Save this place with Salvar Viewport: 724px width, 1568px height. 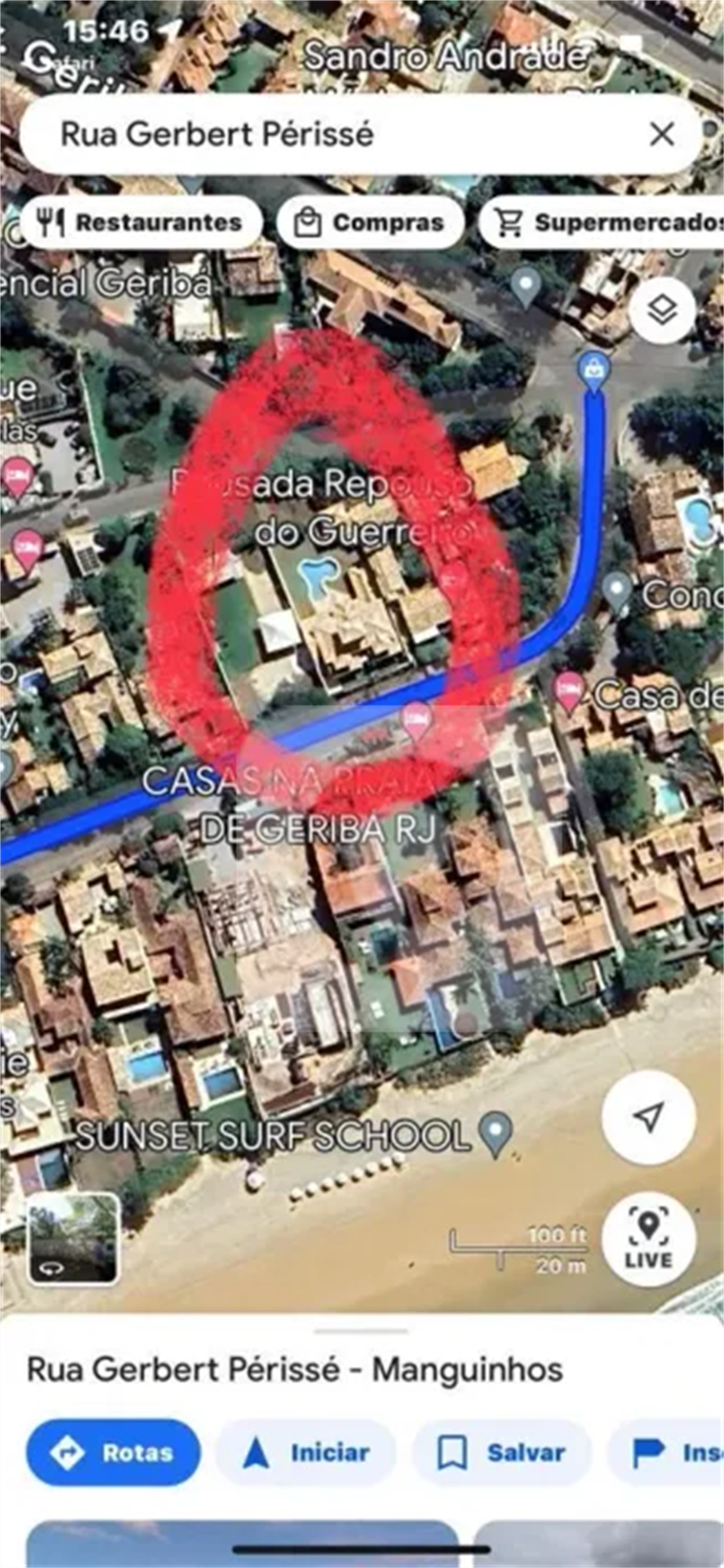[x=502, y=1453]
